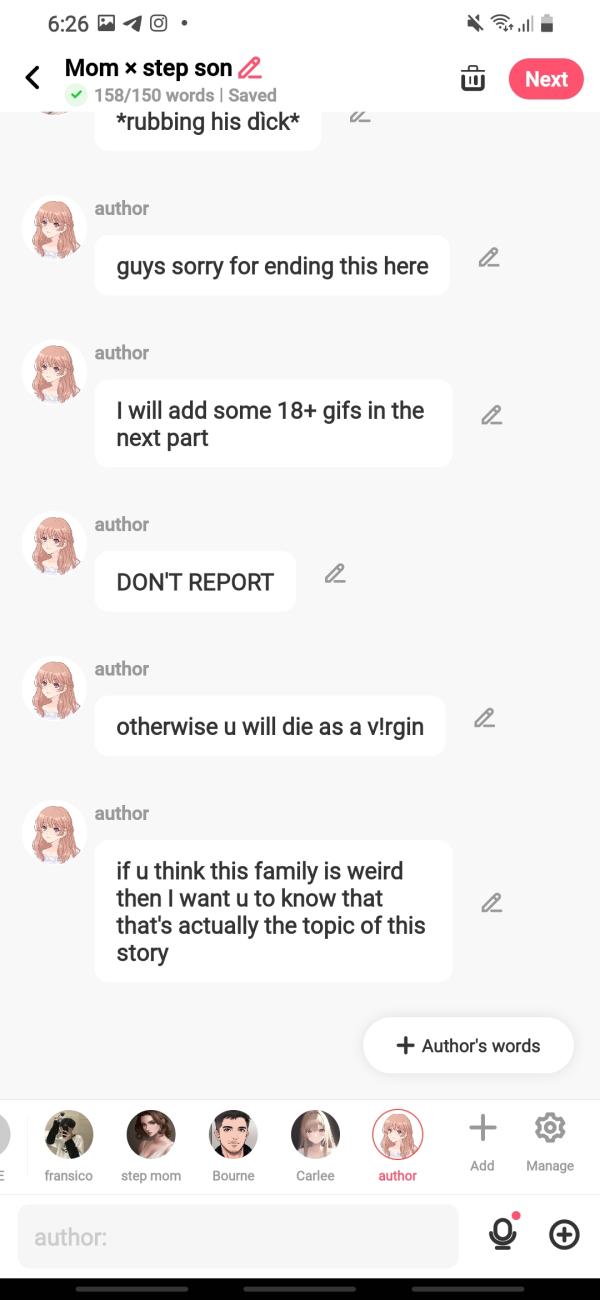Tap the microphone icon
The width and height of the screenshot is (600, 1300).
503,1235
